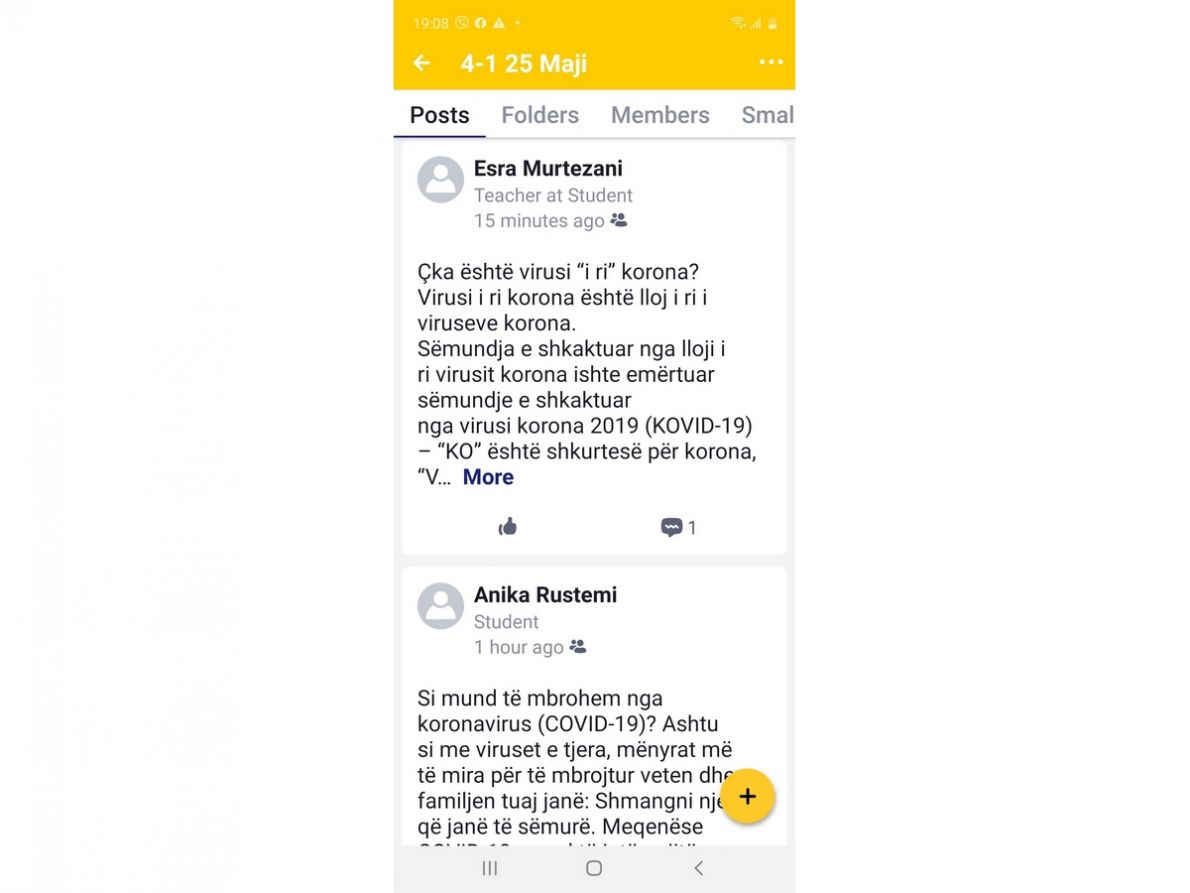
Task: Expand Esra Murtezani's post with More
Action: click(488, 477)
